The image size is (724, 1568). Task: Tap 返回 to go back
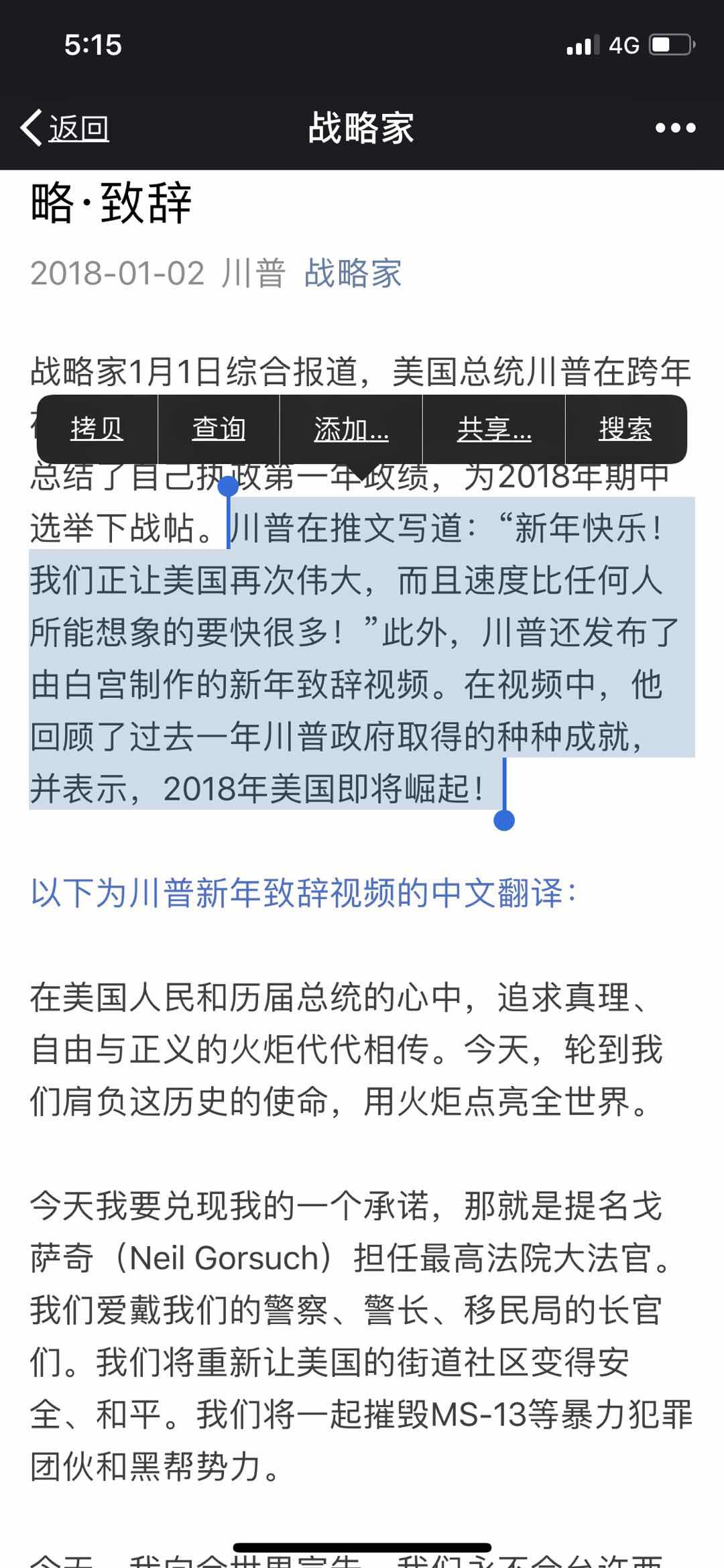[67, 127]
